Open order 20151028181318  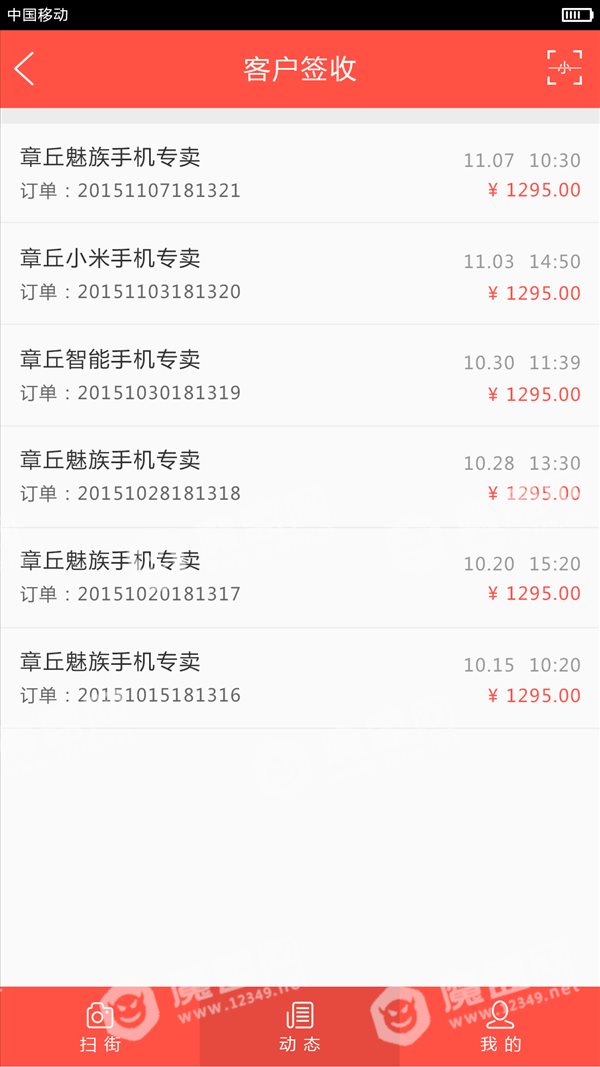[300, 476]
